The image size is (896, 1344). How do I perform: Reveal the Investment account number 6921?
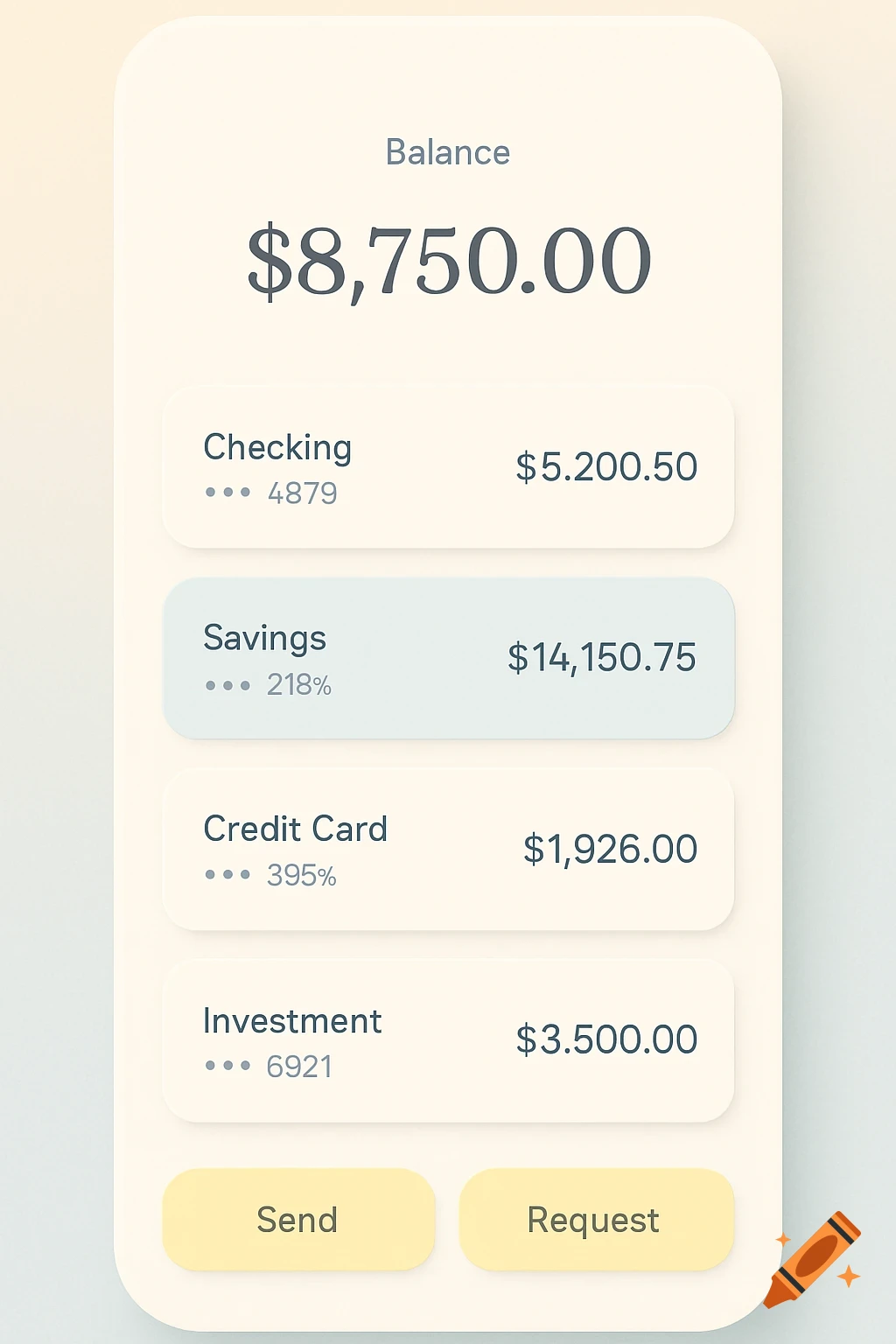[270, 1066]
